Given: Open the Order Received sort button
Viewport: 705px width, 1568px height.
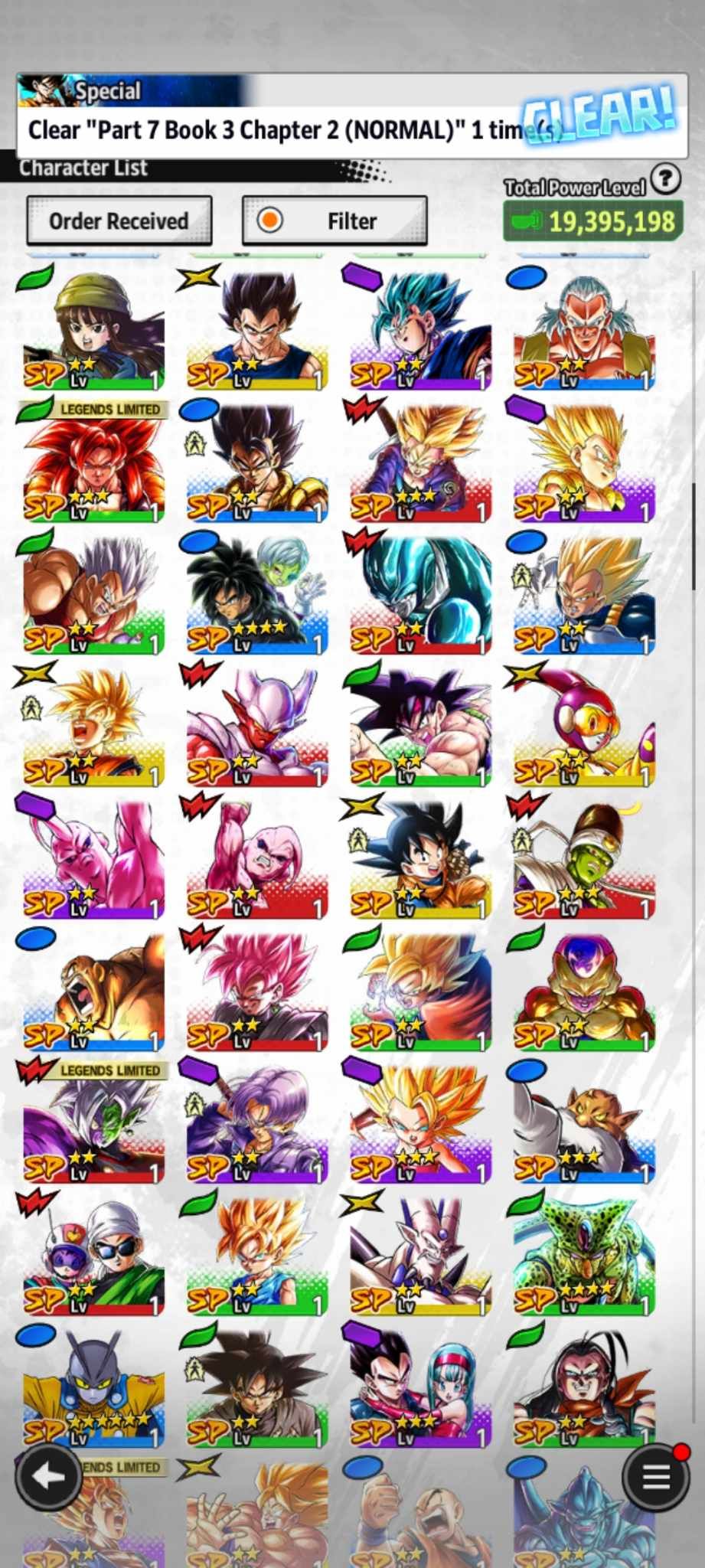Looking at the screenshot, I should point(119,221).
